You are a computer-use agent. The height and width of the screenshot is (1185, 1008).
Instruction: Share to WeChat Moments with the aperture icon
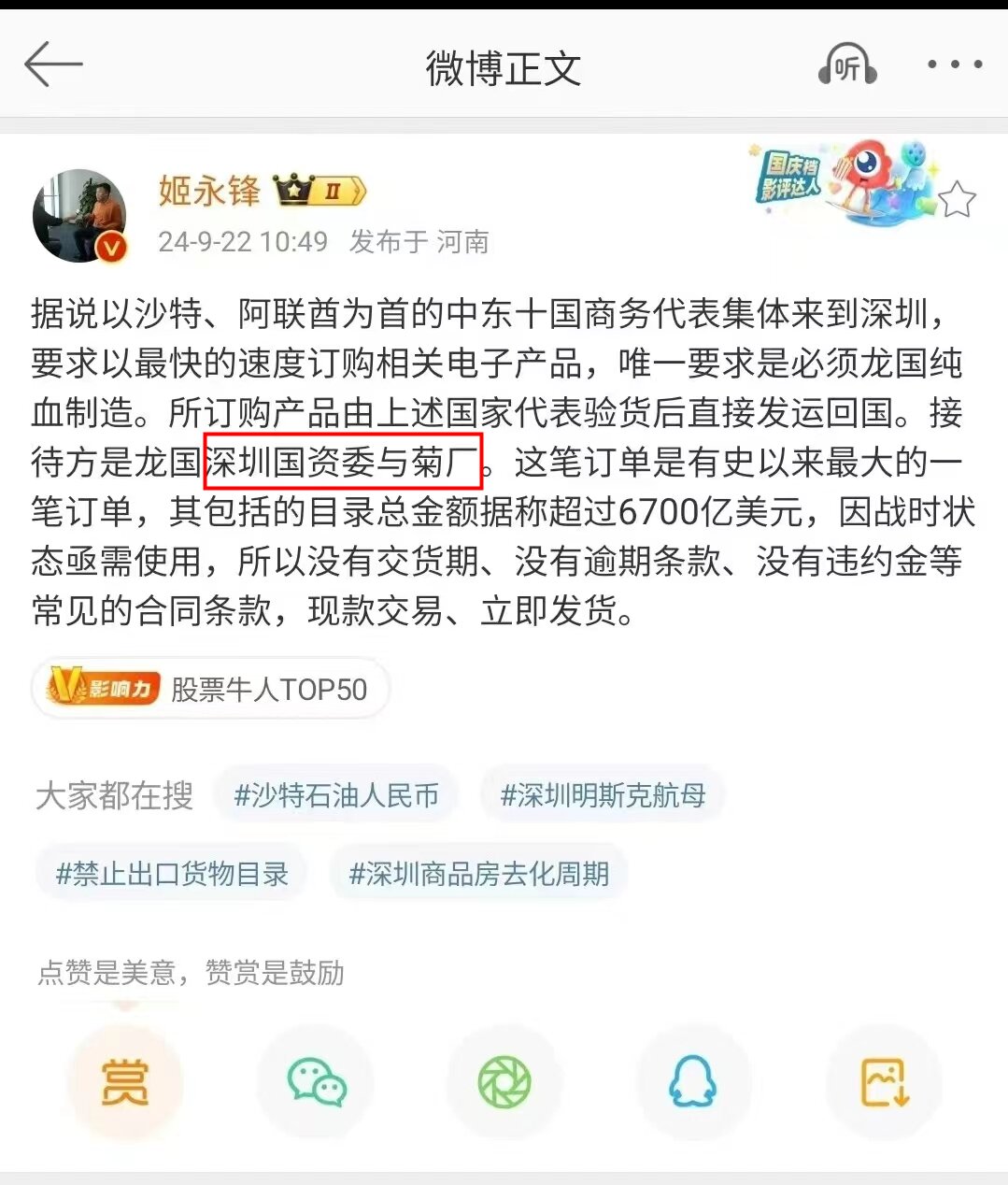pos(504,1082)
